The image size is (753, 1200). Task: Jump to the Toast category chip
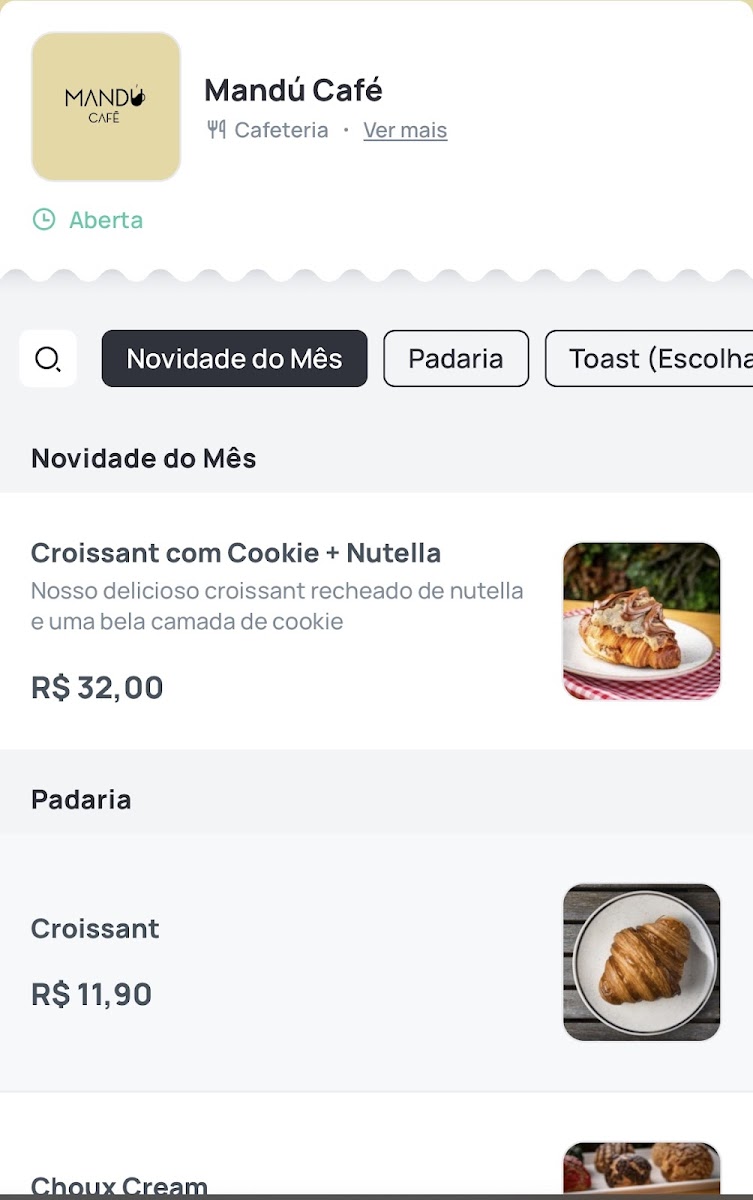click(652, 359)
